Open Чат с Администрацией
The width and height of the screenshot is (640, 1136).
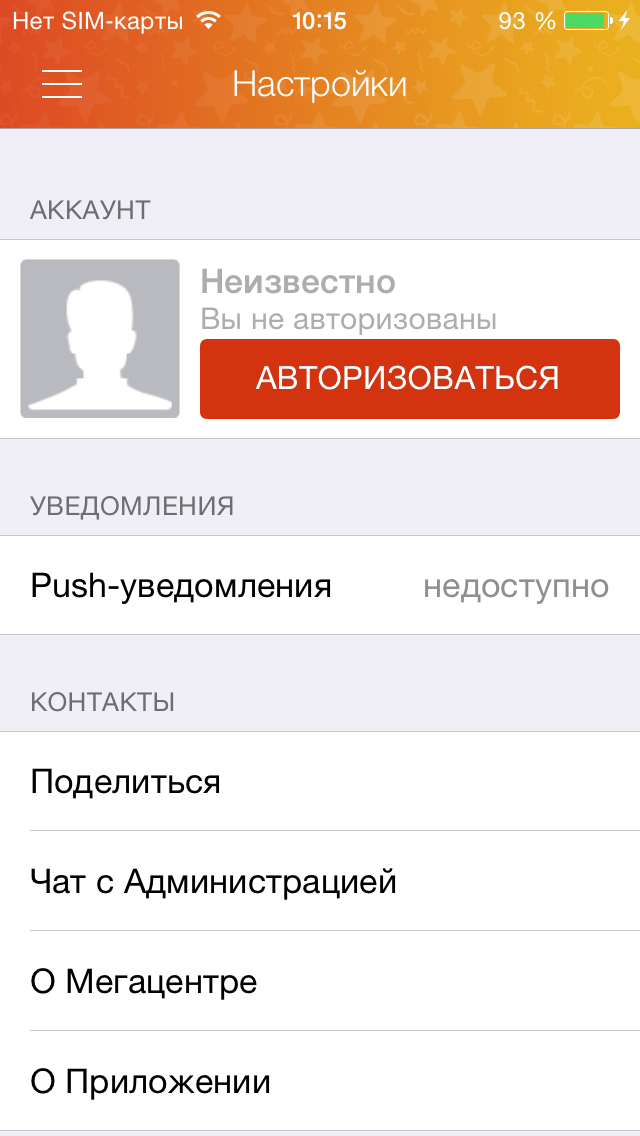coord(320,881)
